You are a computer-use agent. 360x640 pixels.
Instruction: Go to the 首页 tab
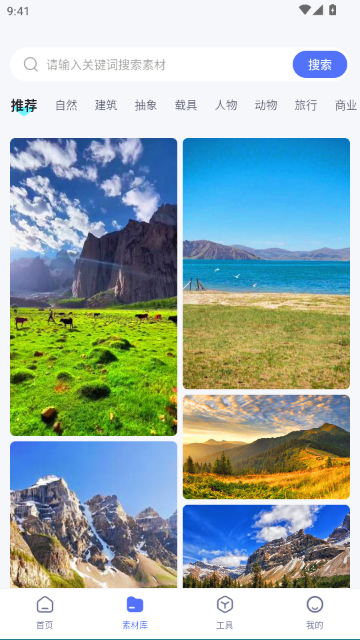pyautogui.click(x=45, y=612)
